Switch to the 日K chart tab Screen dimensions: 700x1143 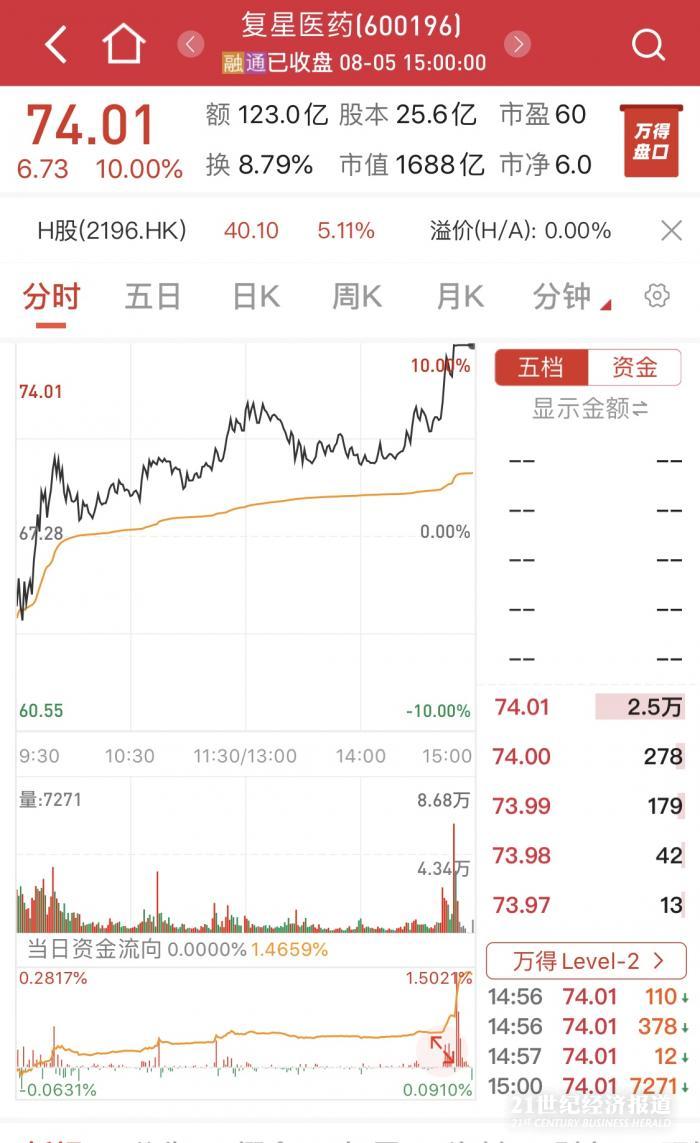(x=256, y=296)
